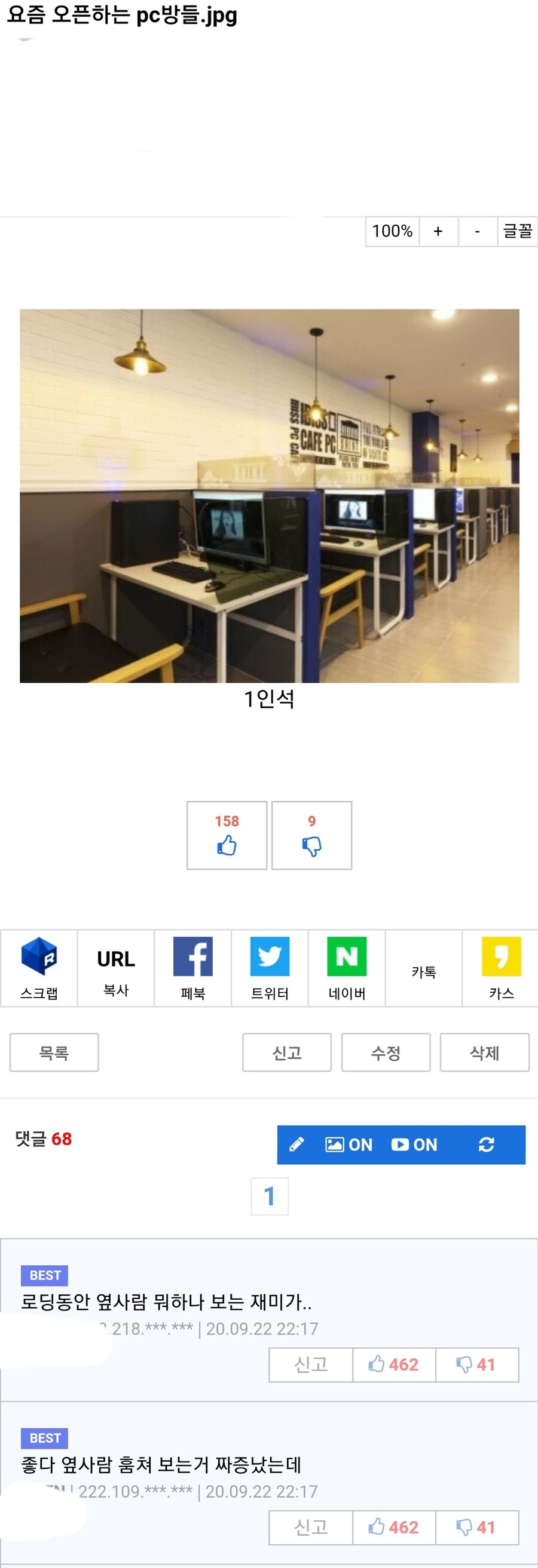Viewport: 538px width, 1568px height.
Task: Open the 글꼴 font options
Action: [517, 231]
